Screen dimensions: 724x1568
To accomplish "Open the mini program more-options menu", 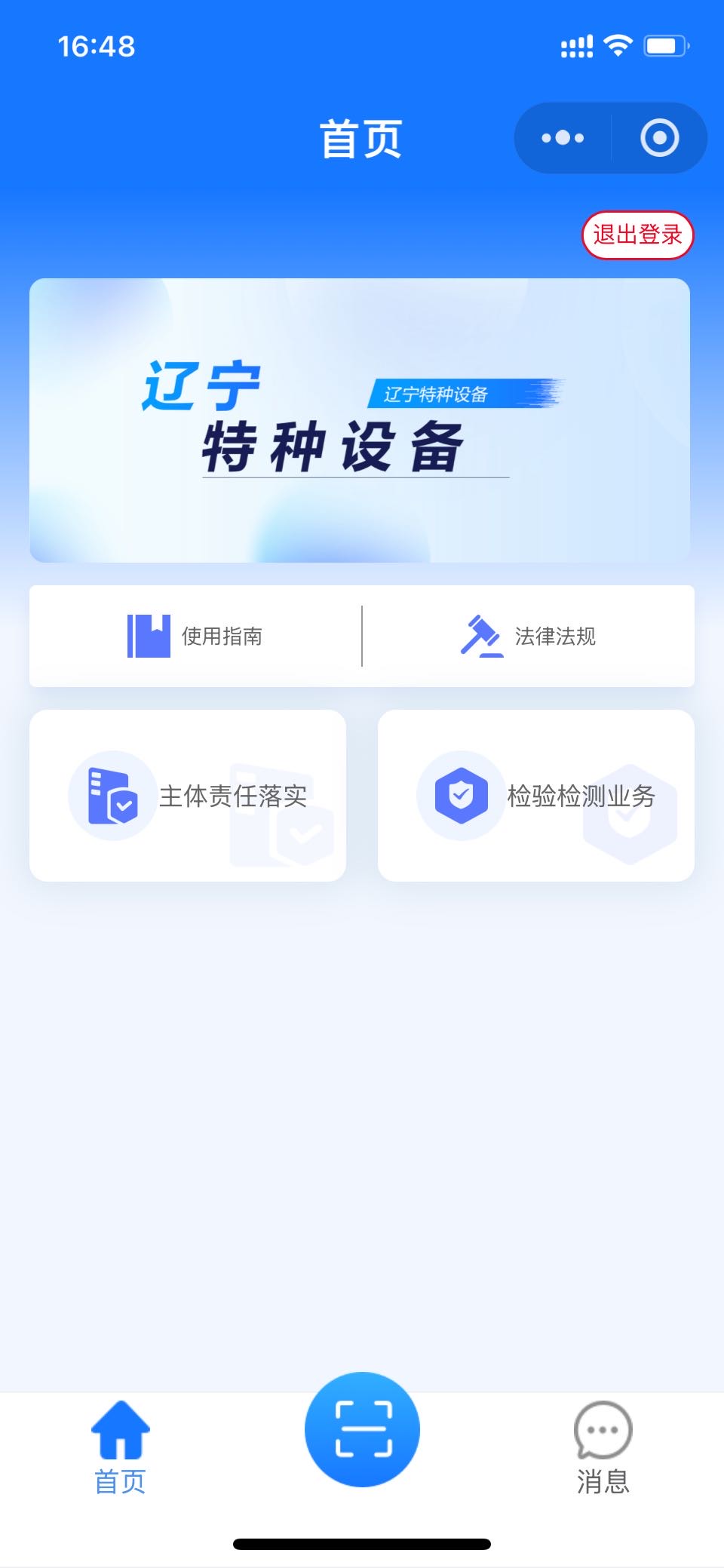I will pyautogui.click(x=563, y=138).
